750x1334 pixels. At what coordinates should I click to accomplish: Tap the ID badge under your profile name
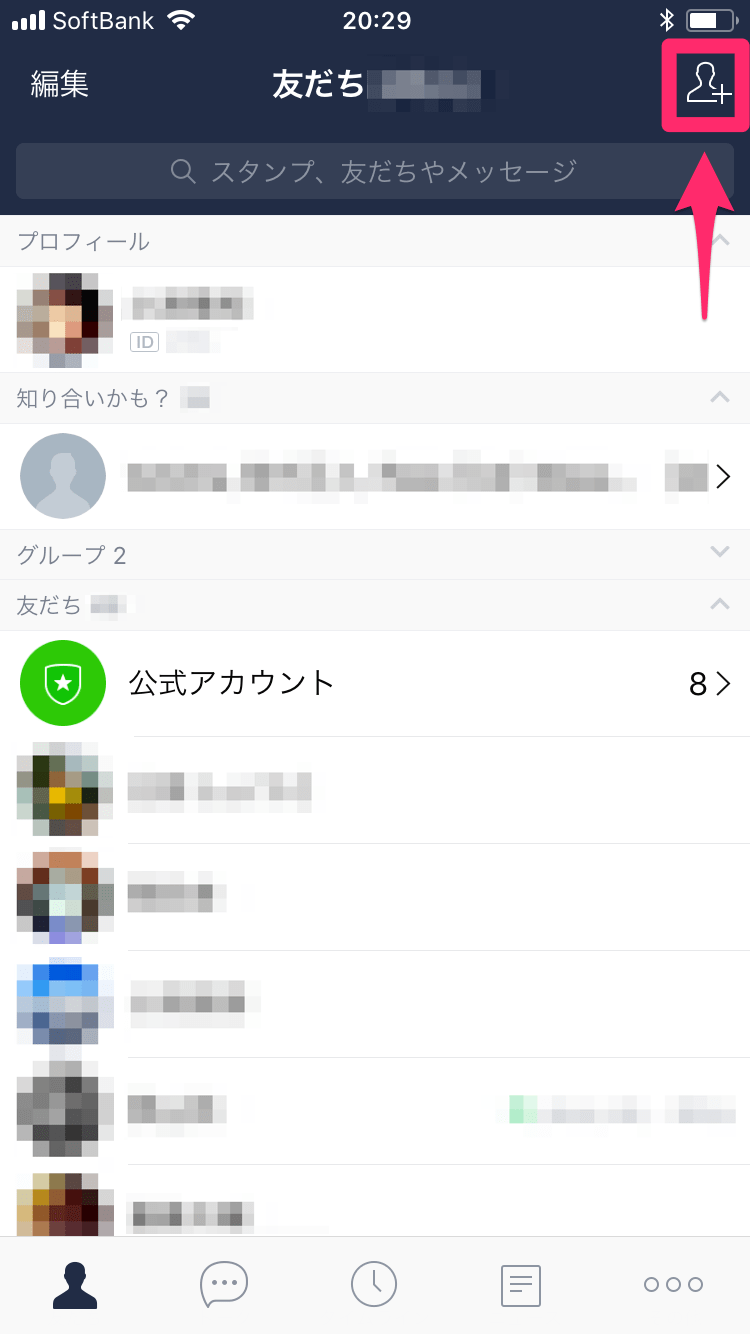coord(145,341)
